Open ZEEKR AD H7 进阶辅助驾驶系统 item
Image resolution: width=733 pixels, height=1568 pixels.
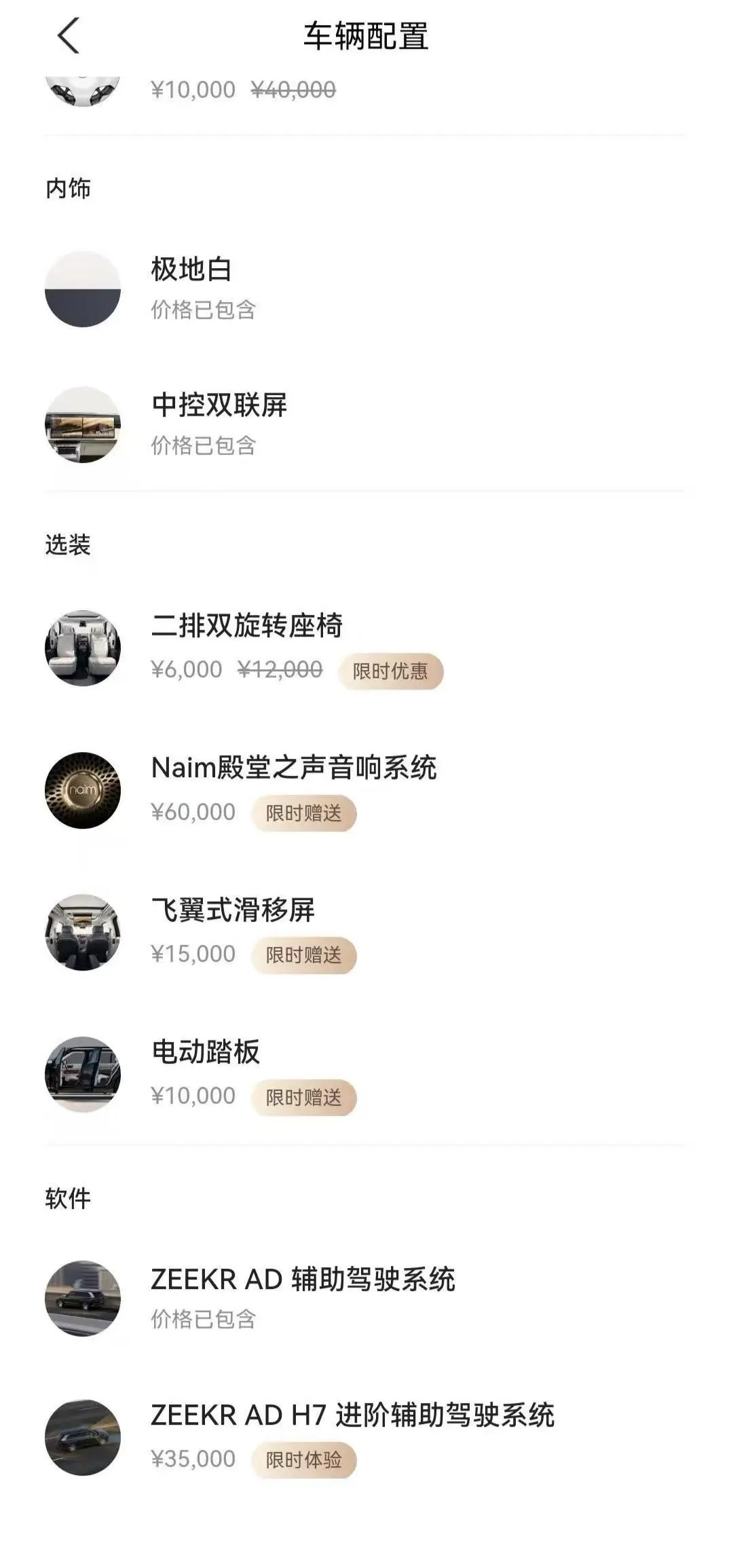(366, 1437)
